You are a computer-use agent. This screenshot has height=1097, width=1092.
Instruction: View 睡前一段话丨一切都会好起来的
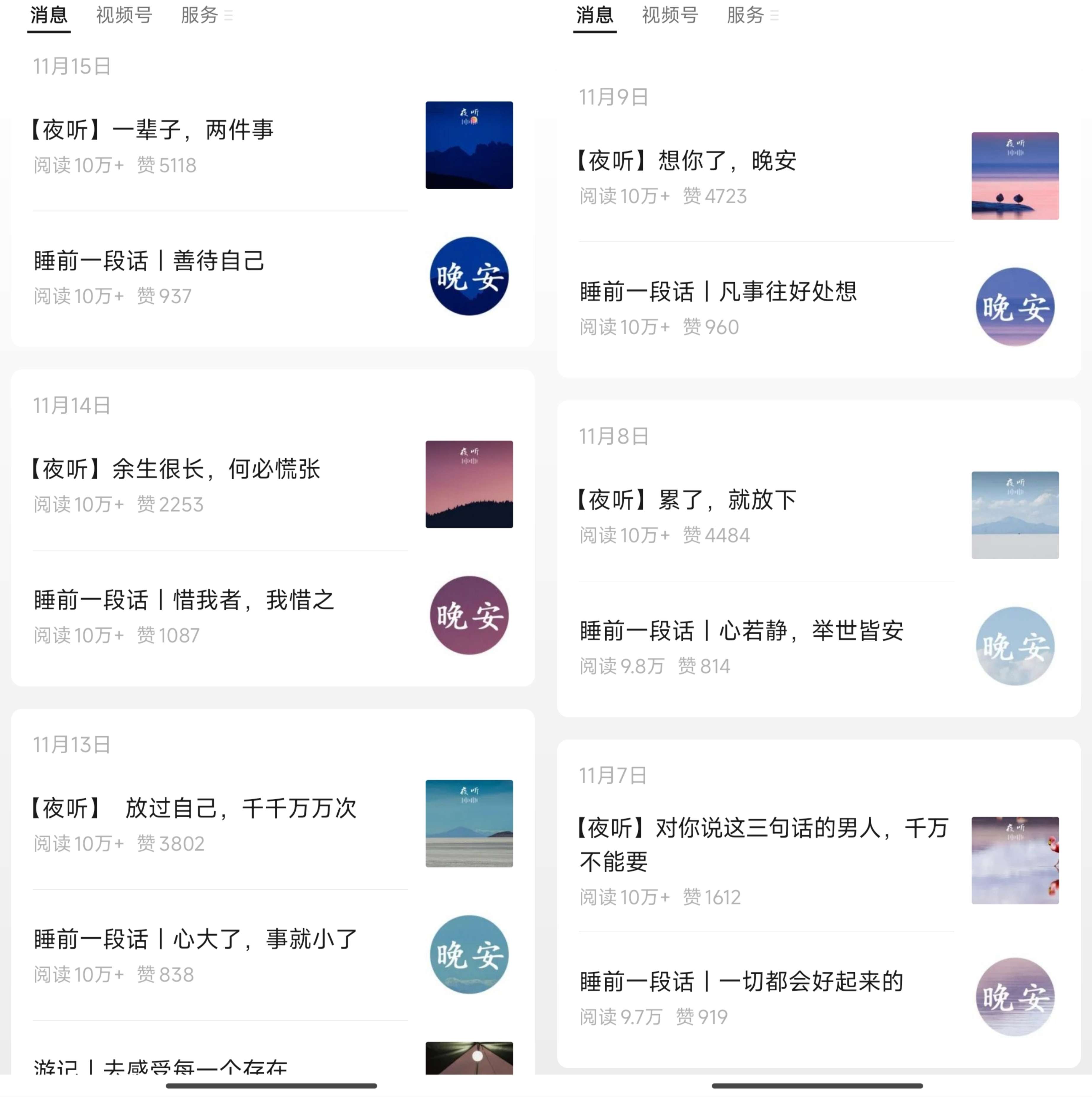(742, 982)
